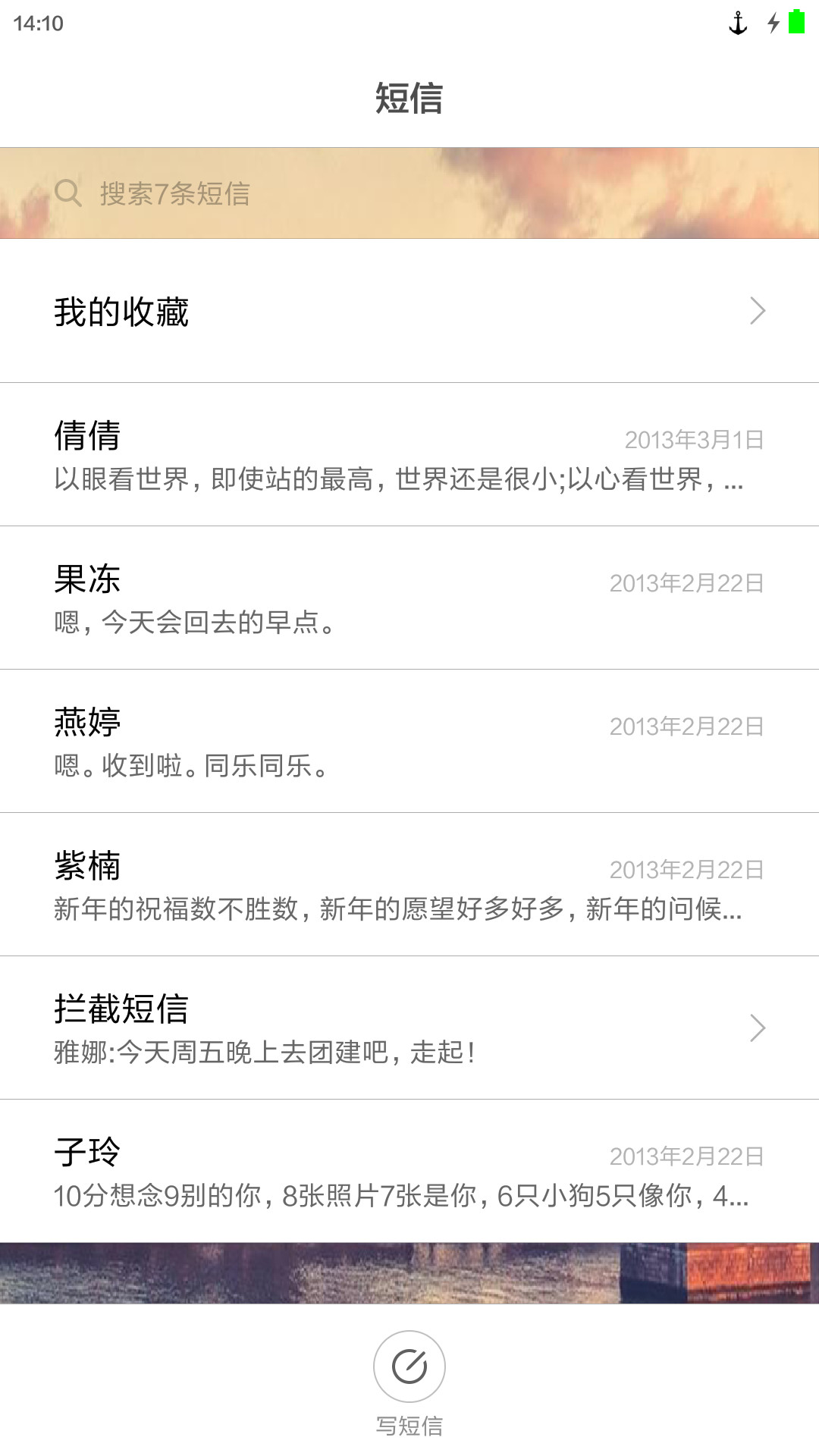819x1456 pixels.
Task: Open 拦截短信 blocked messages
Action: 409,1028
